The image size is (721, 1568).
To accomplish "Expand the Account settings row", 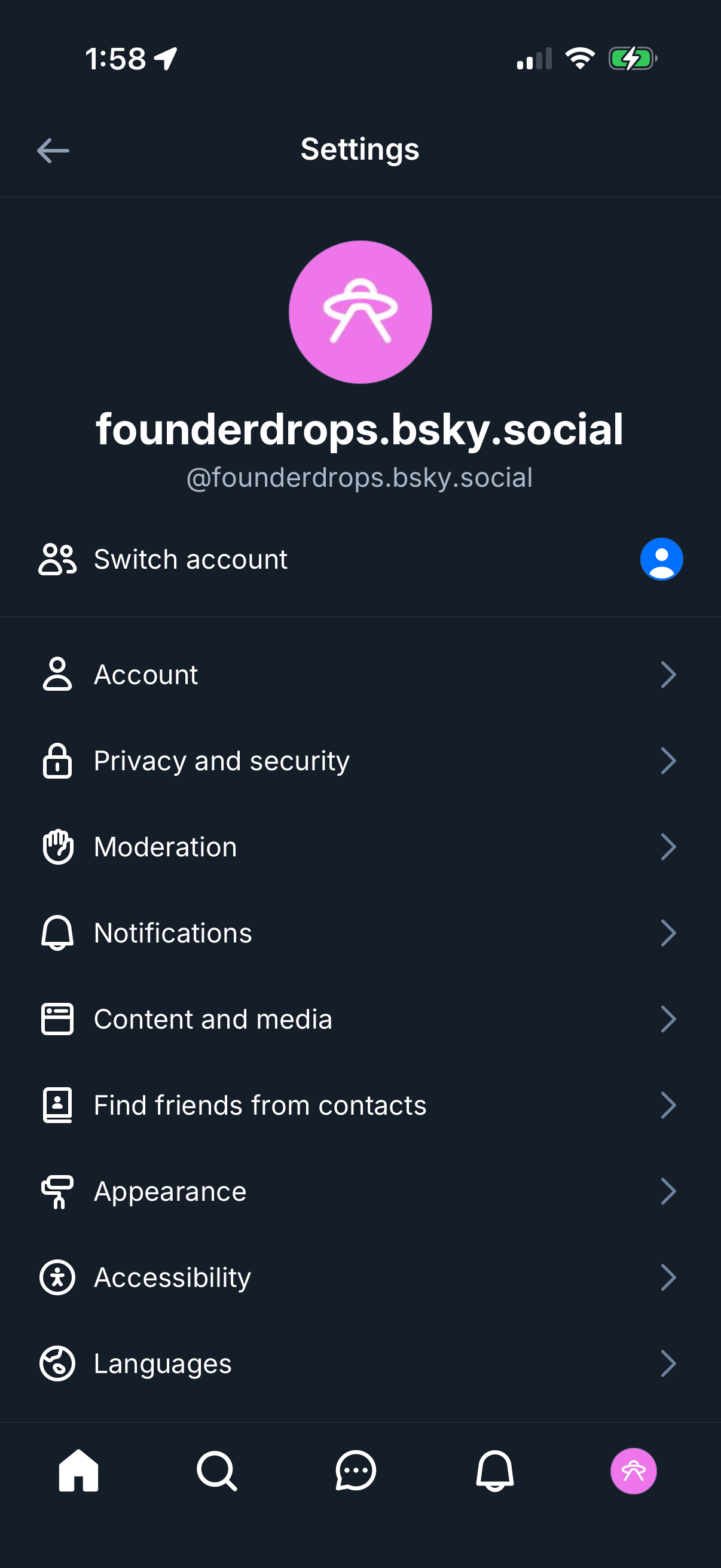I will click(360, 674).
